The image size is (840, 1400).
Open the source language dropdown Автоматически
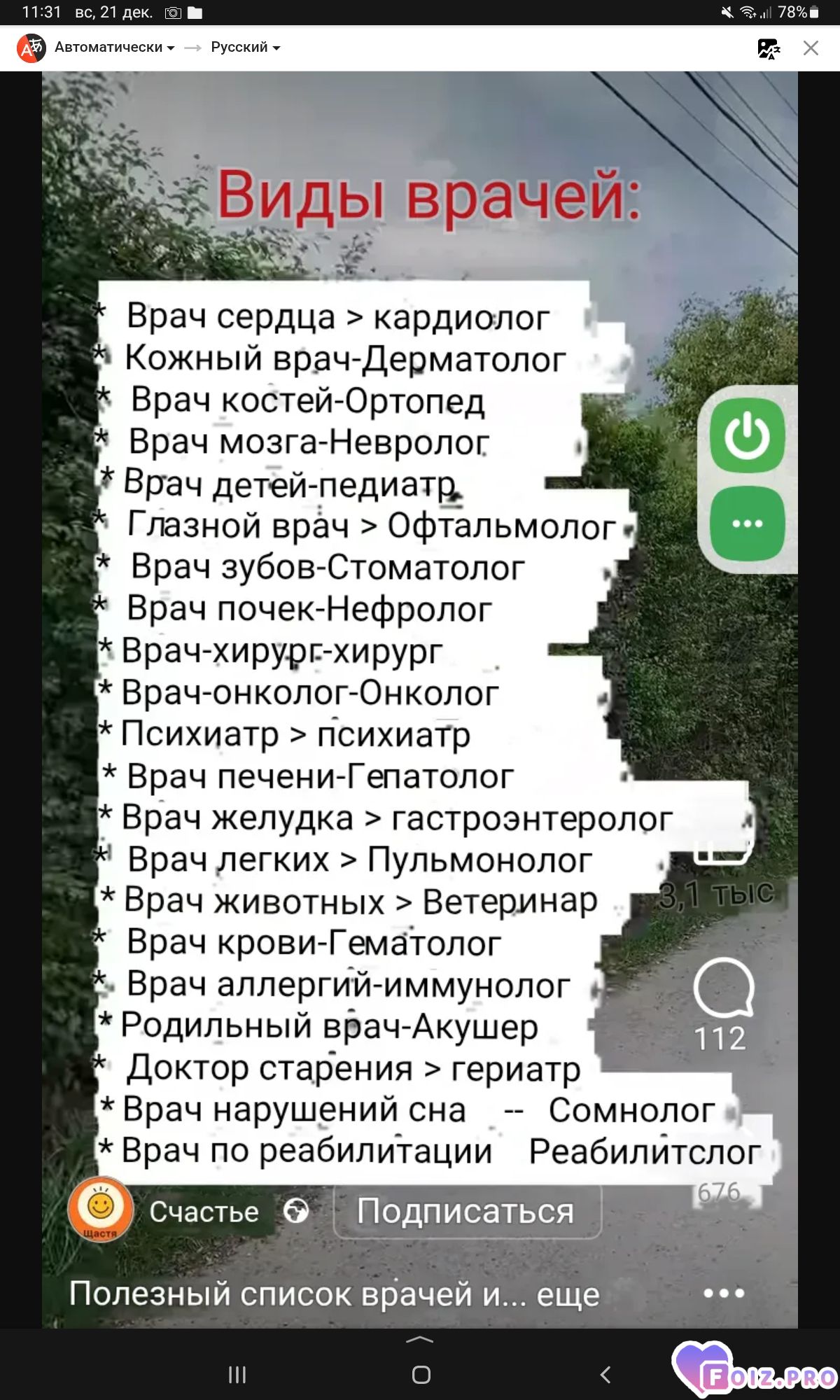(114, 48)
